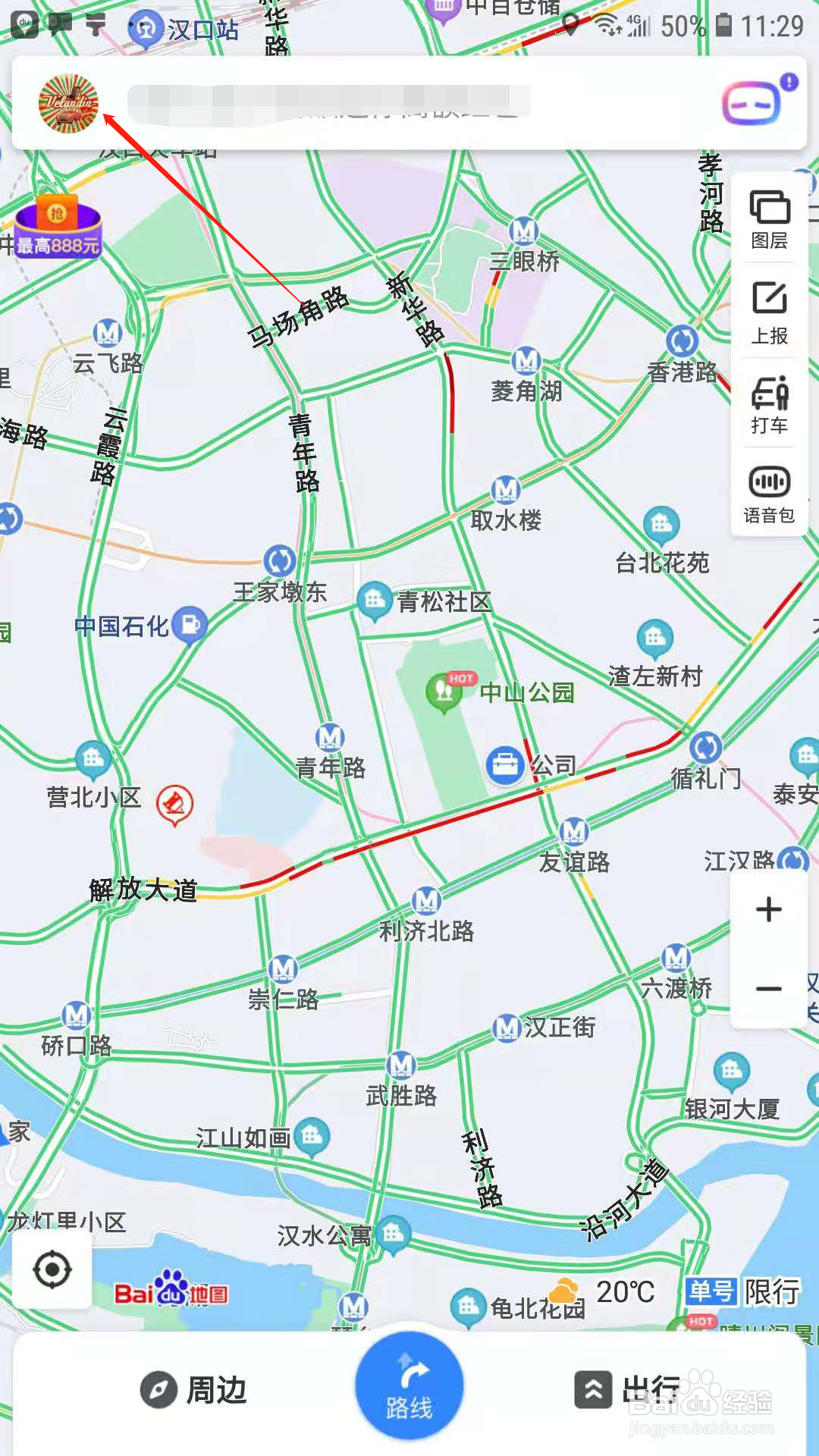Zoom in with the plus control
Screen dimensions: 819x1456
point(768,909)
